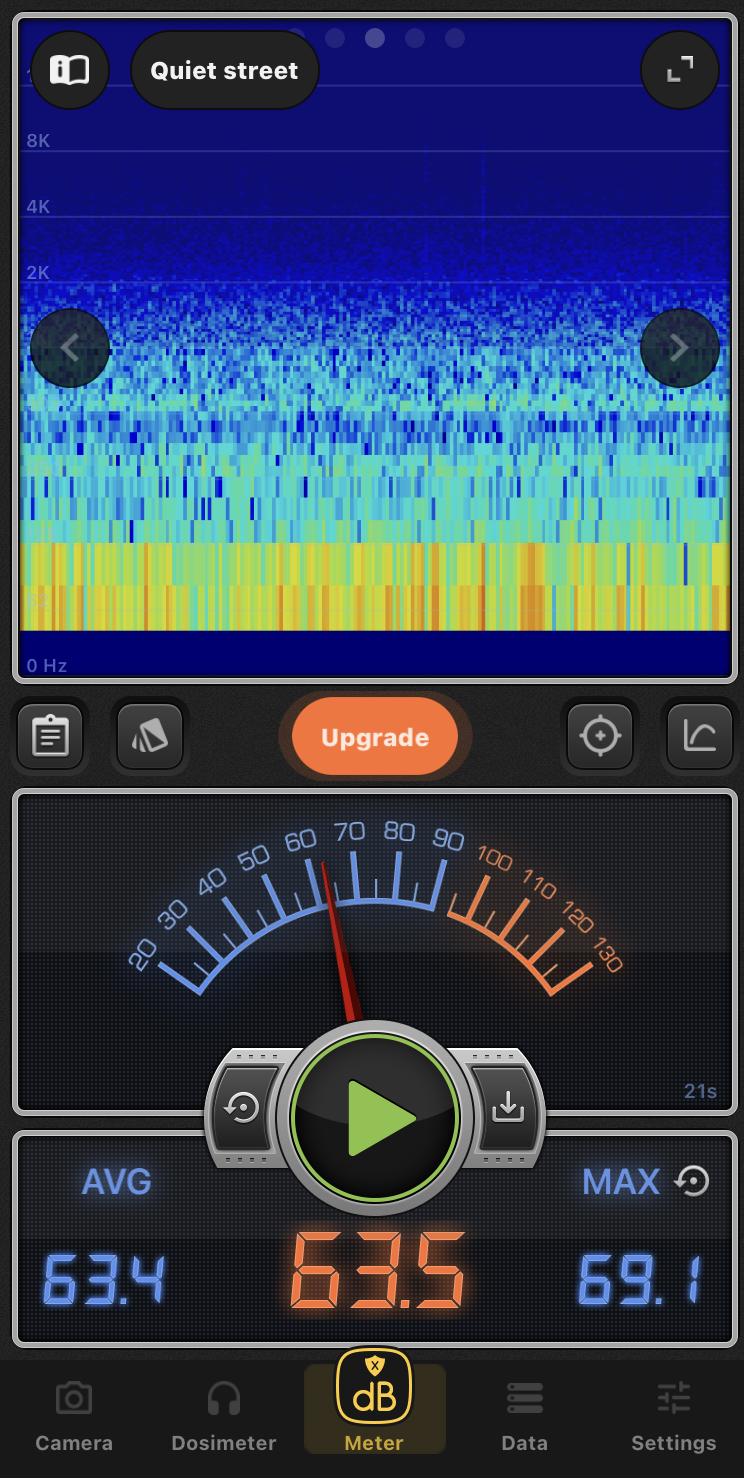
Task: Expand the spectrogram to fullscreen
Action: (679, 70)
